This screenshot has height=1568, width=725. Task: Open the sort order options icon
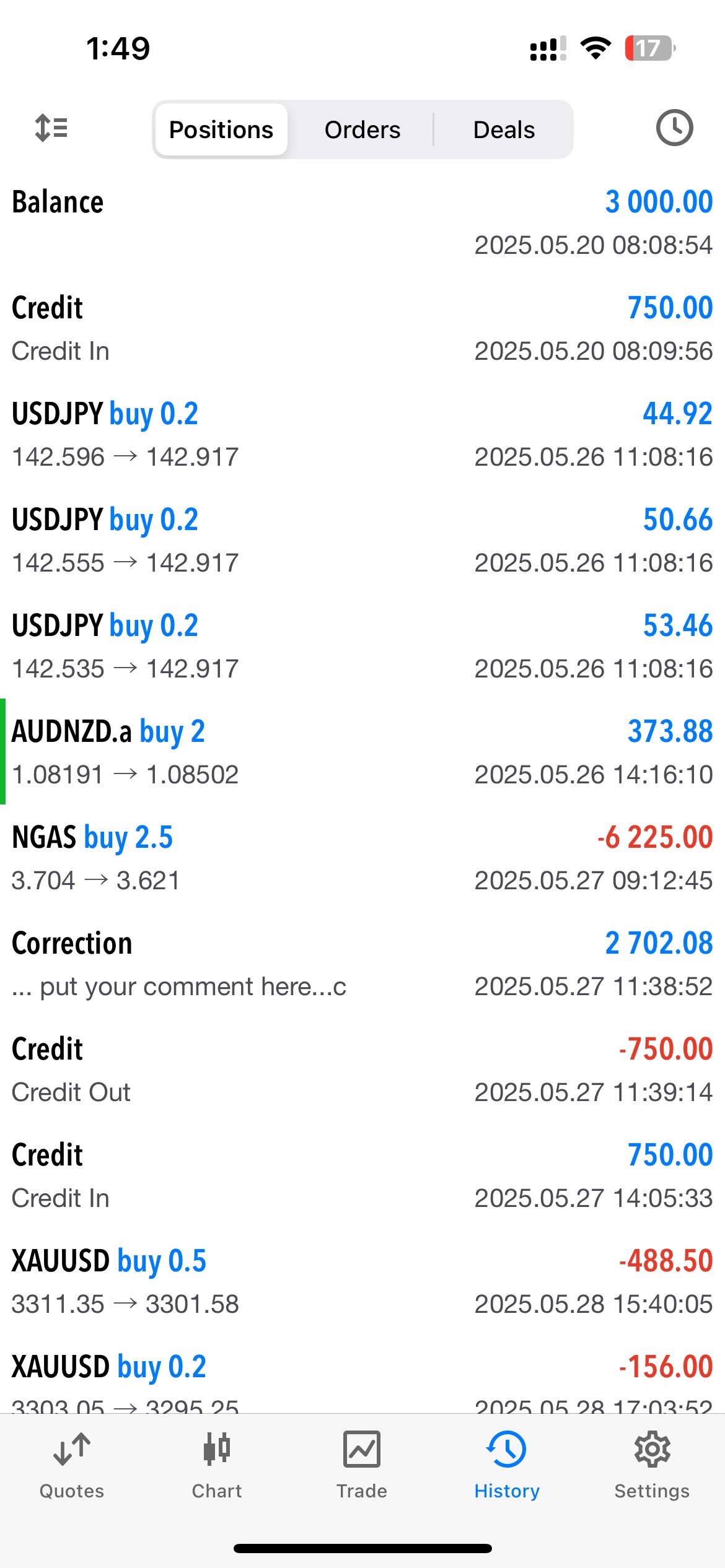coord(51,128)
